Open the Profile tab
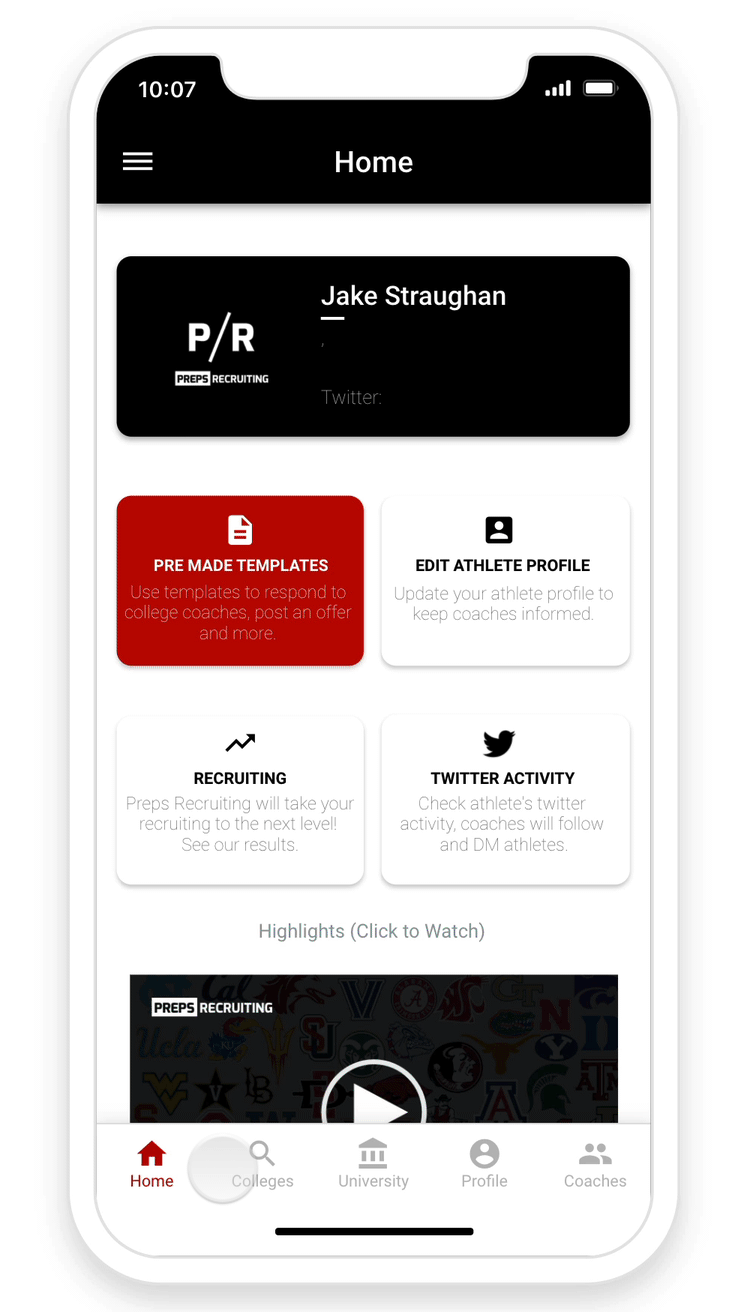Image resolution: width=756 pixels, height=1312 pixels. tap(484, 1166)
